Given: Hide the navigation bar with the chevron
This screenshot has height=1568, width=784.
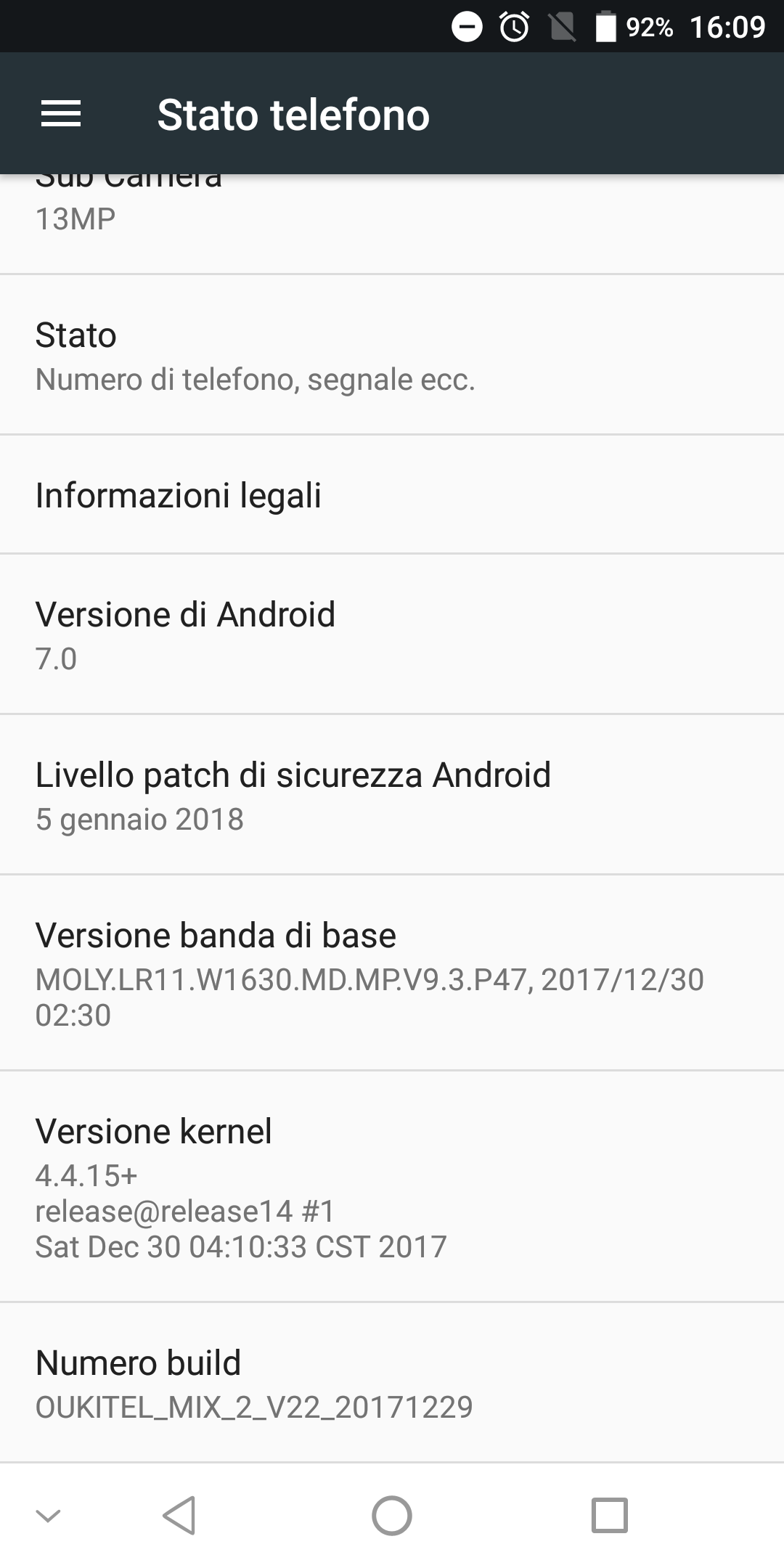Looking at the screenshot, I should click(48, 1516).
